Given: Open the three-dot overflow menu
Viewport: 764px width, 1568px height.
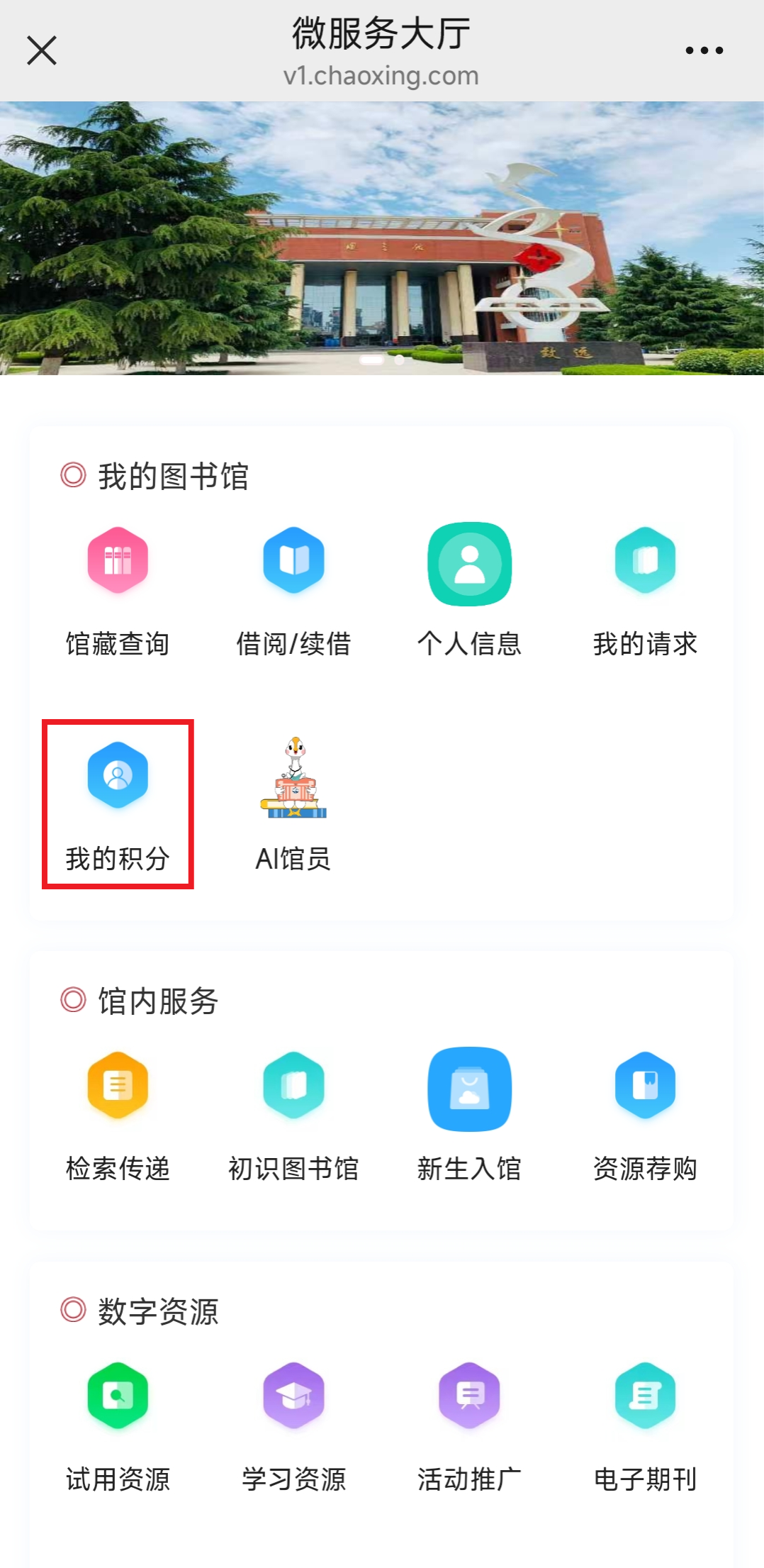Looking at the screenshot, I should coord(704,50).
